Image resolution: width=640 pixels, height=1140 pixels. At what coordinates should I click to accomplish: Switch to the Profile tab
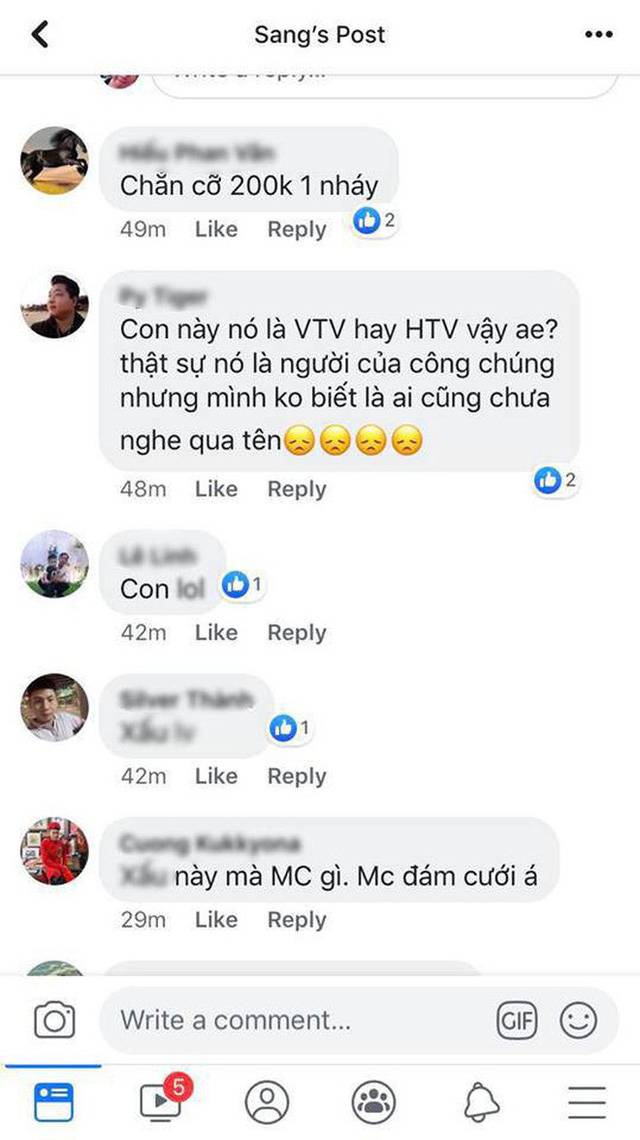(x=266, y=1102)
